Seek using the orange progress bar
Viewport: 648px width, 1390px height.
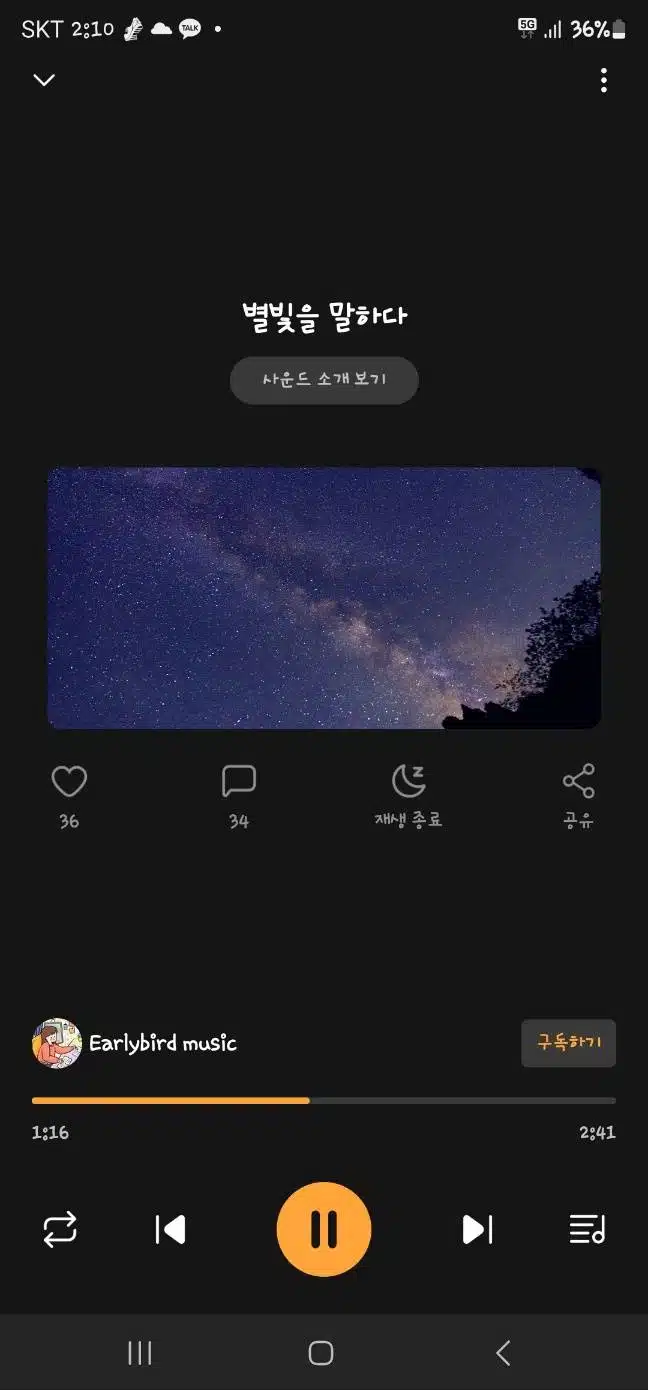click(x=324, y=1100)
